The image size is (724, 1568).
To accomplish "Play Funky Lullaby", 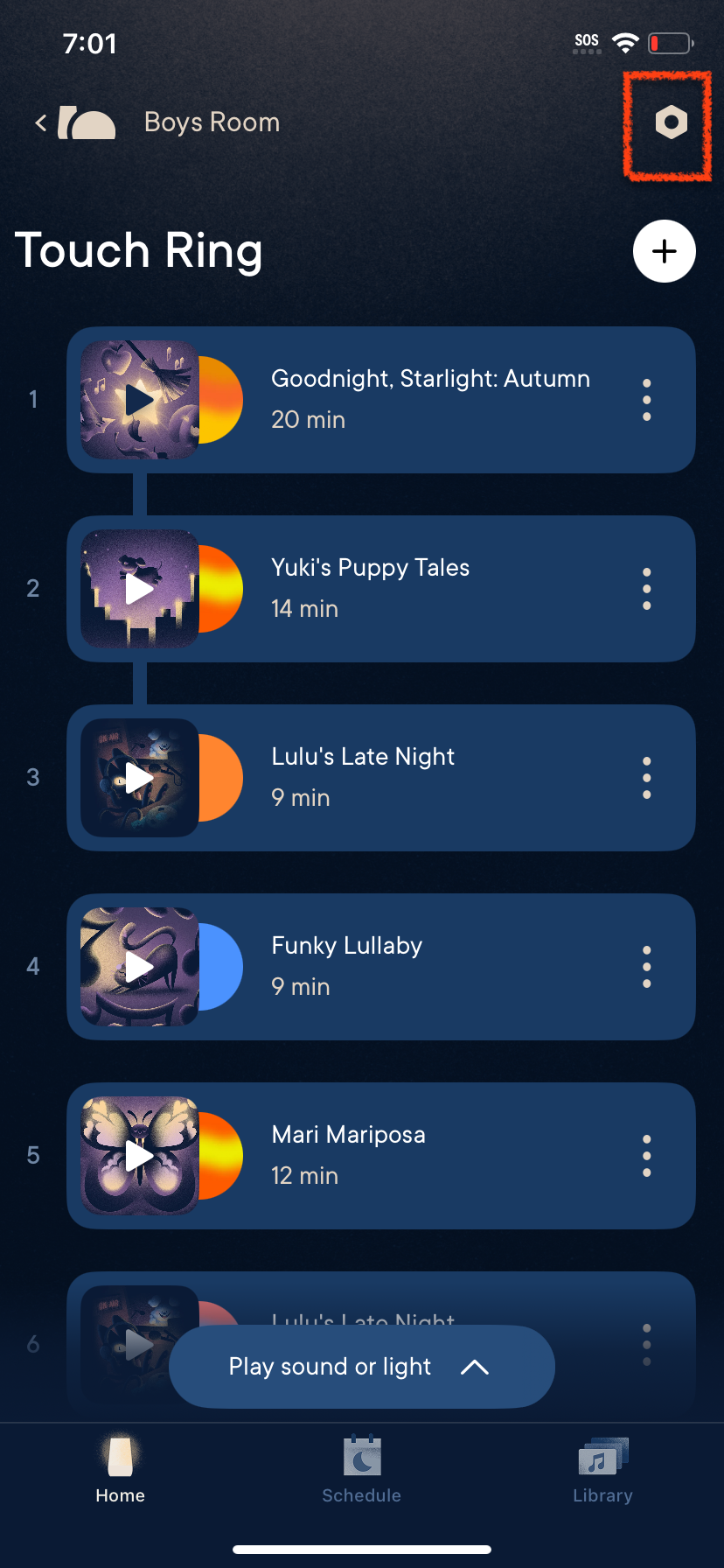I will [x=139, y=967].
